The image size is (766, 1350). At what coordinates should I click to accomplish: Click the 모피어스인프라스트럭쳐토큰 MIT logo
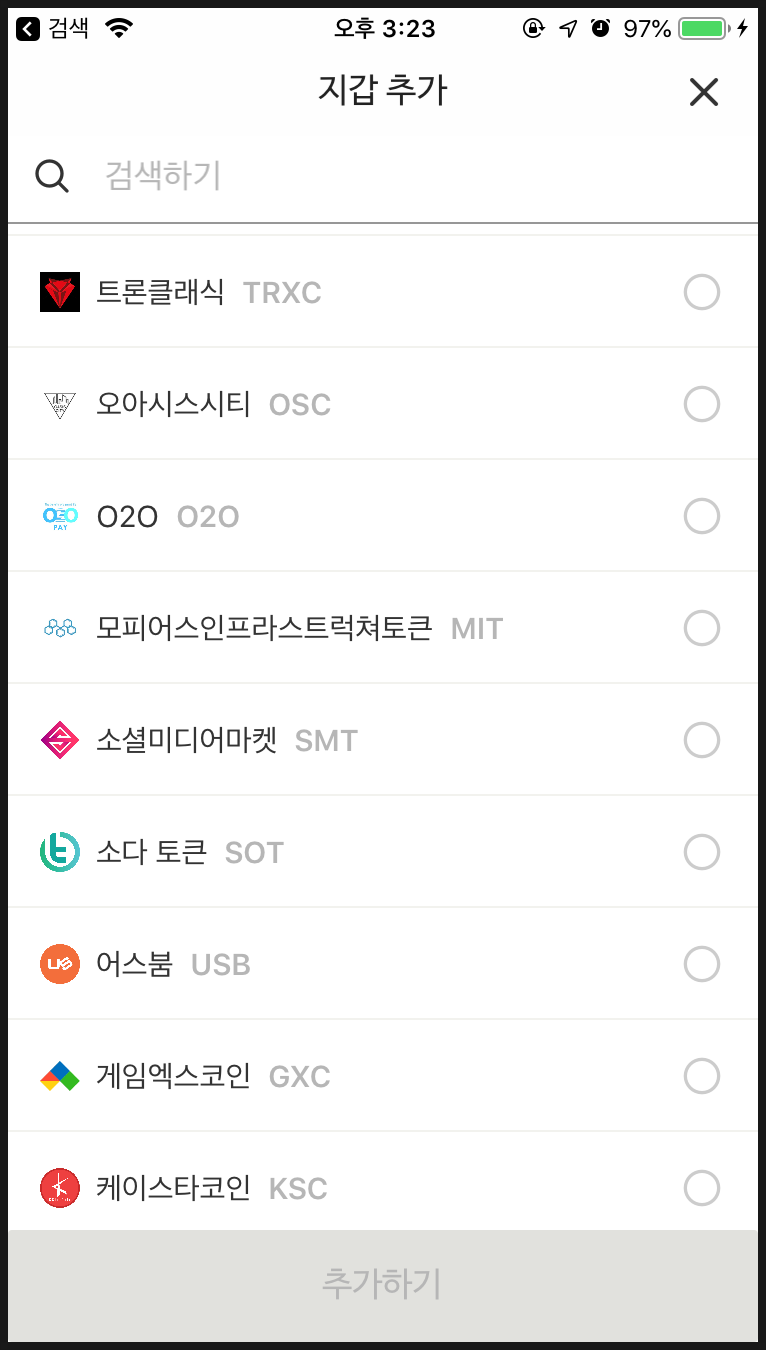point(59,628)
